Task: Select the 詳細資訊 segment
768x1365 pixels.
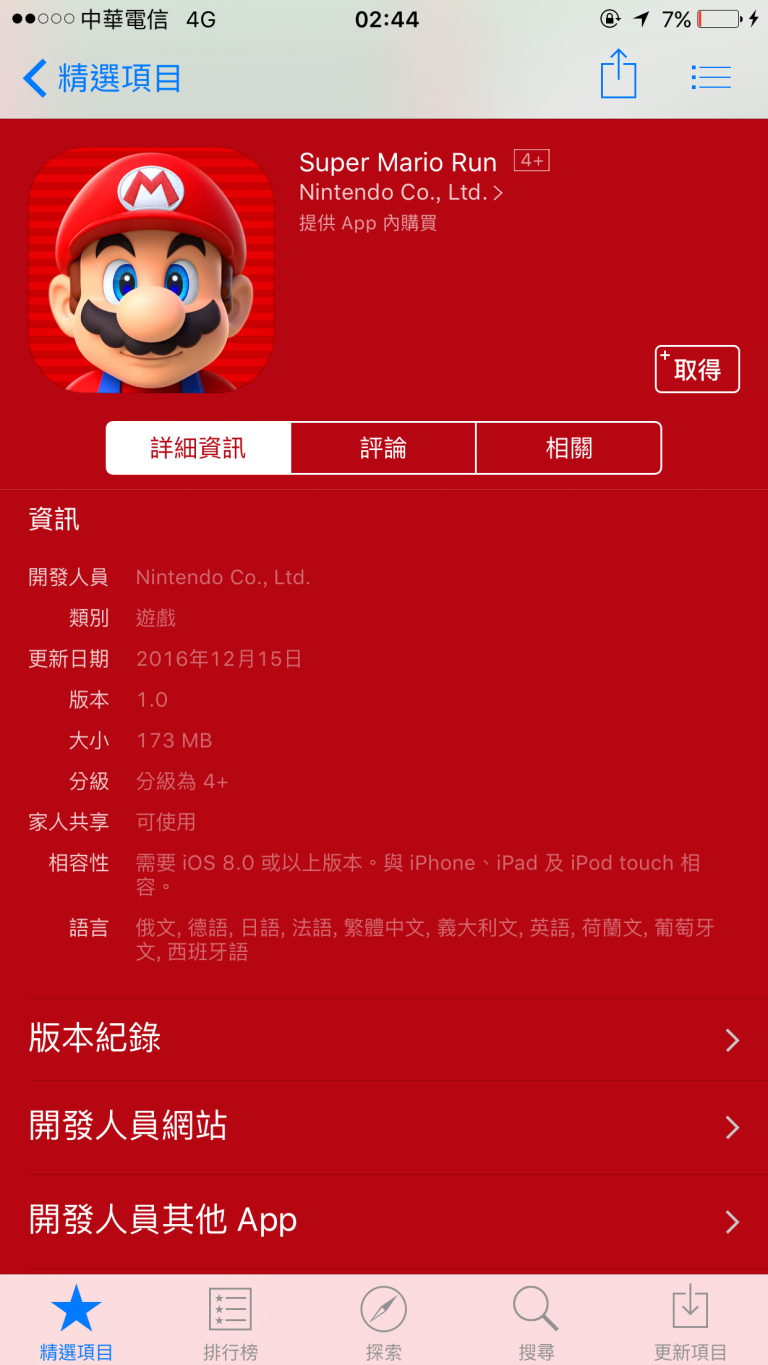Action: click(x=198, y=448)
